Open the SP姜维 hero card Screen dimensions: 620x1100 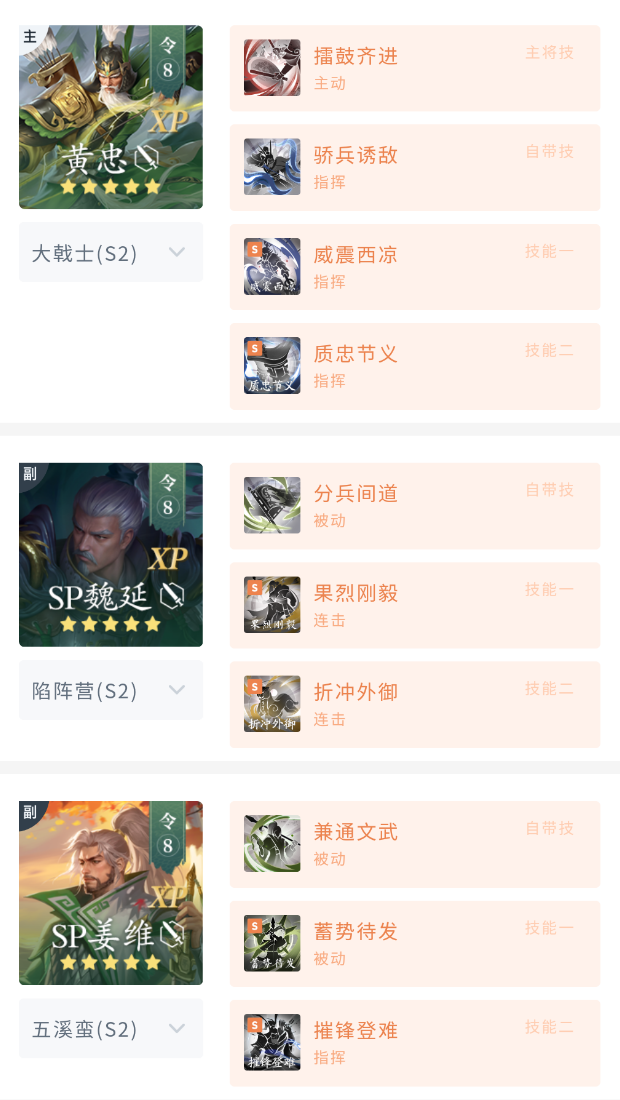pyautogui.click(x=110, y=892)
